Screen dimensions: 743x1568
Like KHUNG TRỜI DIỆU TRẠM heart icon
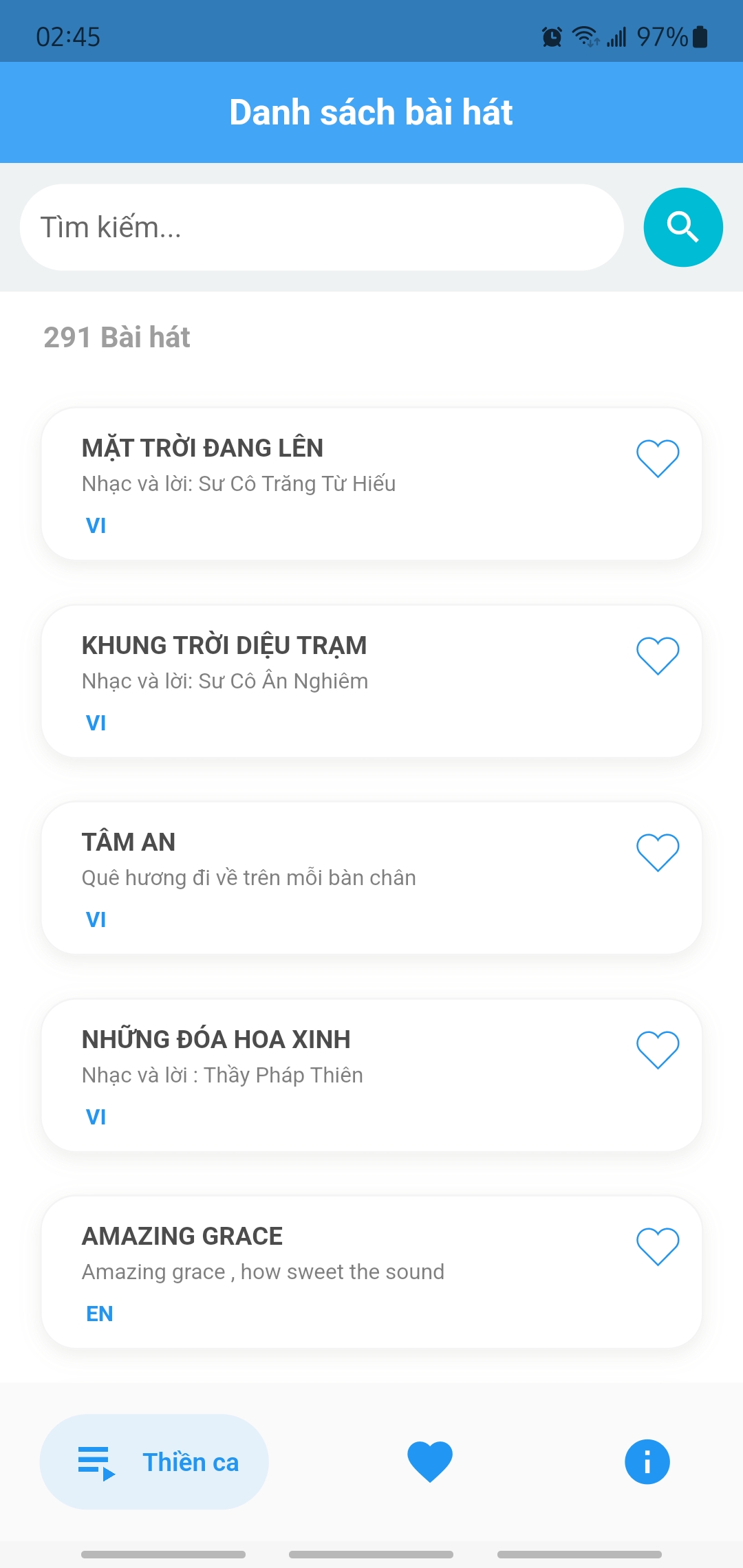point(658,655)
